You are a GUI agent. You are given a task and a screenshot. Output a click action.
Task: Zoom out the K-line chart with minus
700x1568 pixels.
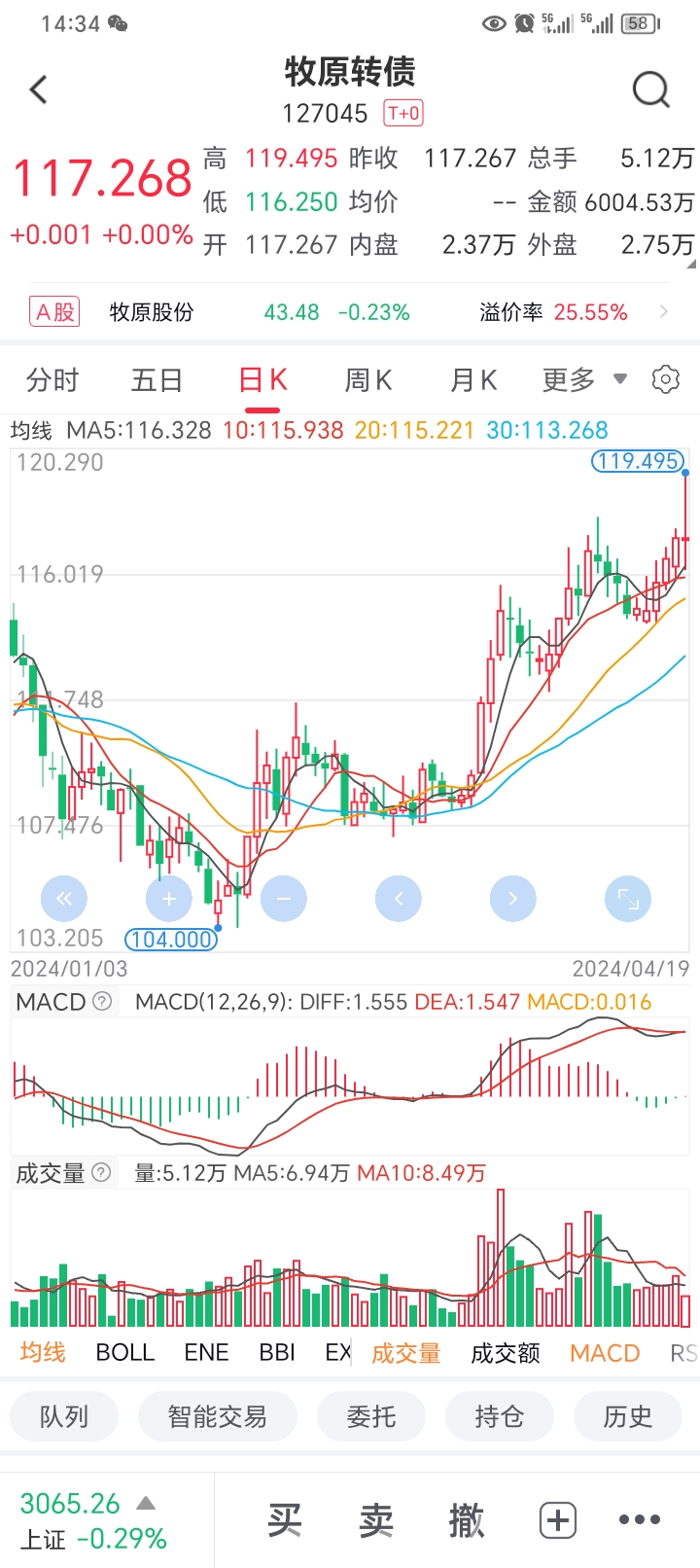pos(284,899)
